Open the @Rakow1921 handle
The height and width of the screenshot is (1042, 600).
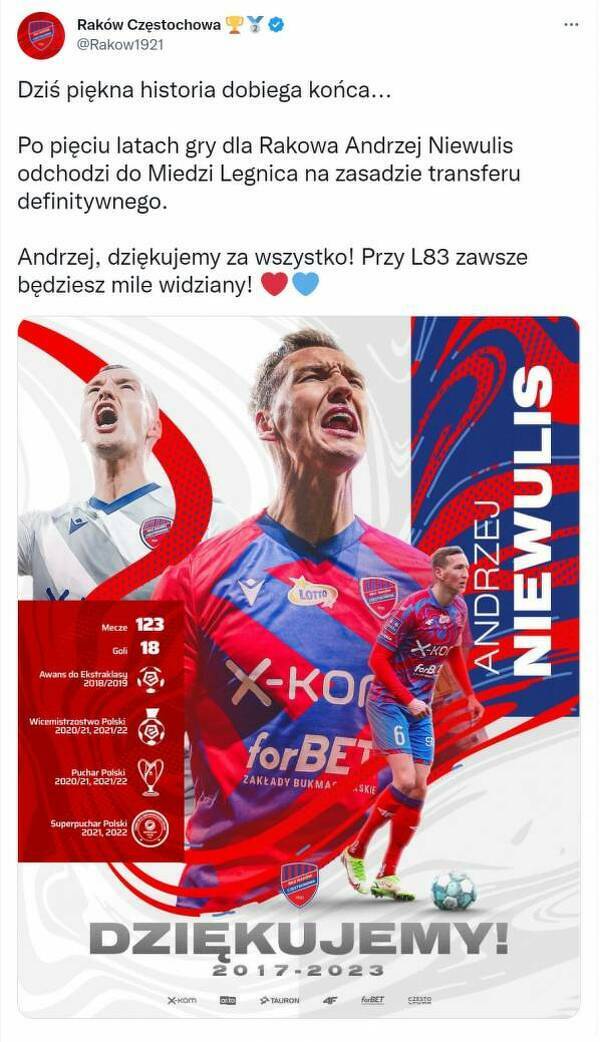tap(120, 45)
